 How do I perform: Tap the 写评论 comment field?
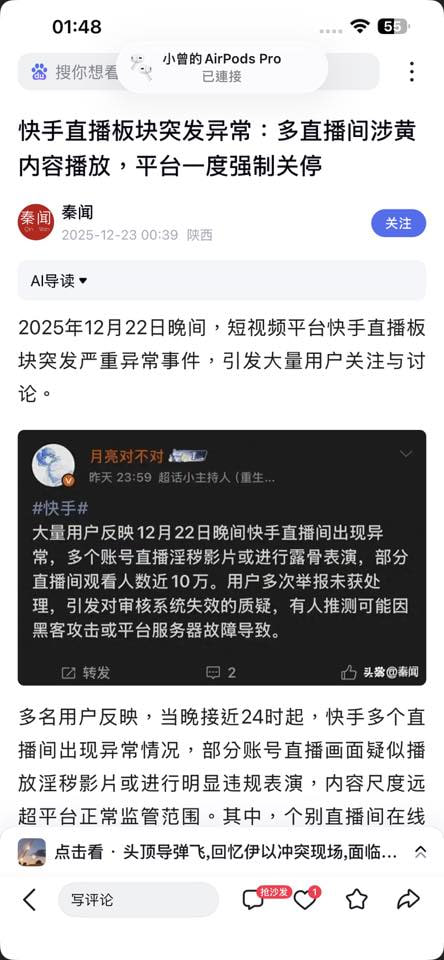(x=138, y=899)
